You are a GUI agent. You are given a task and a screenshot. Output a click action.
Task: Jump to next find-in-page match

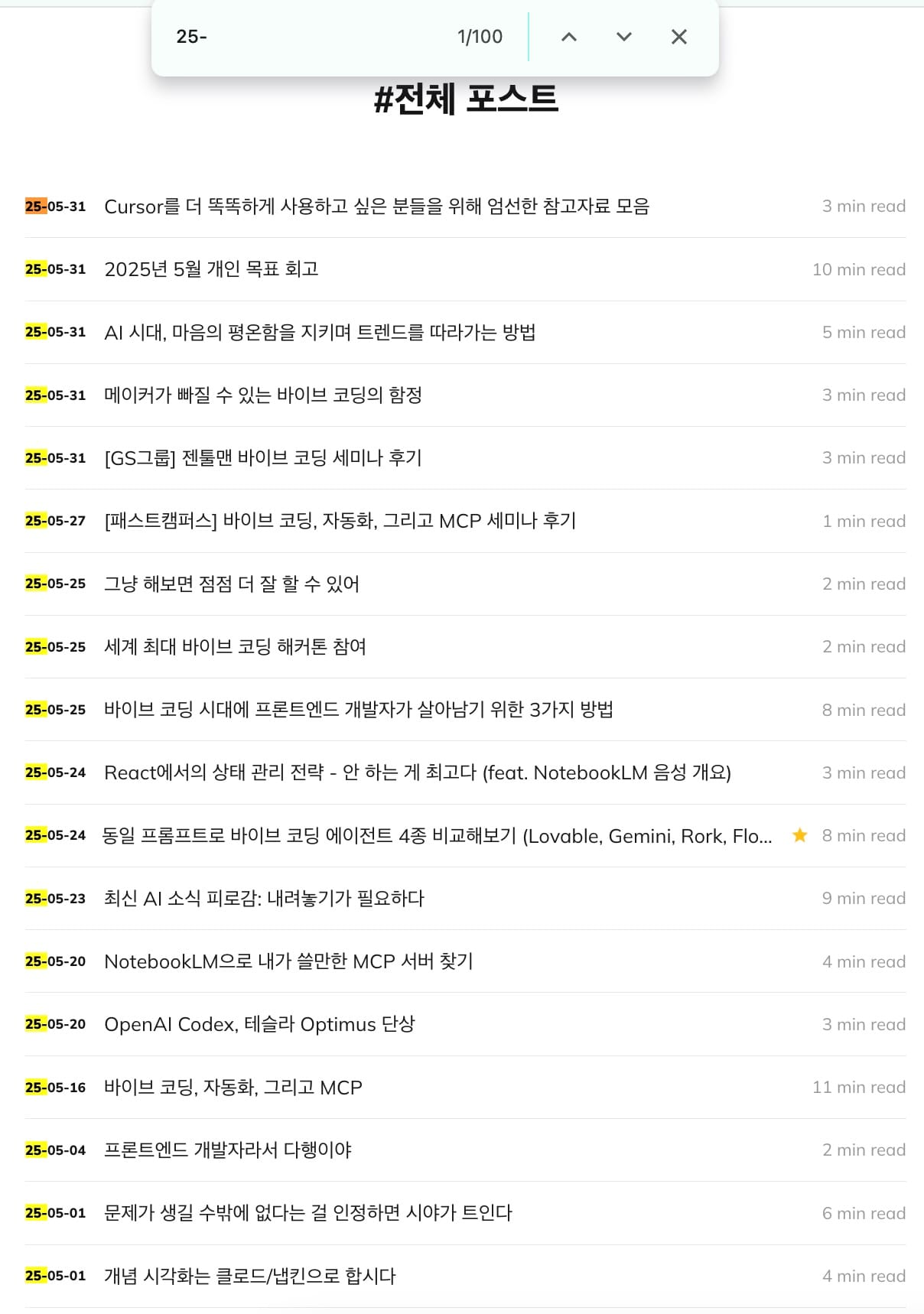tap(624, 37)
